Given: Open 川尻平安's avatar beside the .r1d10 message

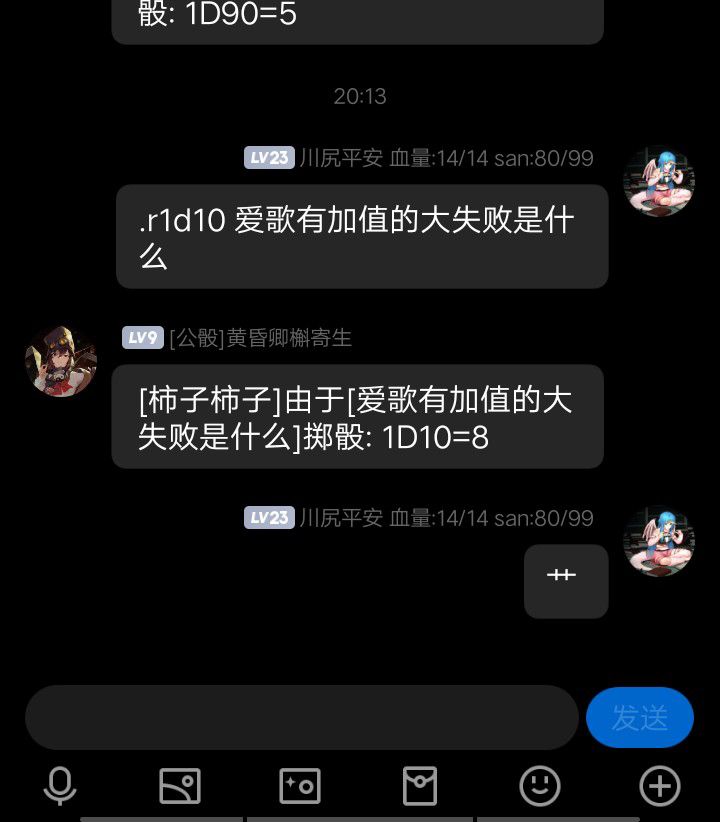Looking at the screenshot, I should [x=658, y=181].
